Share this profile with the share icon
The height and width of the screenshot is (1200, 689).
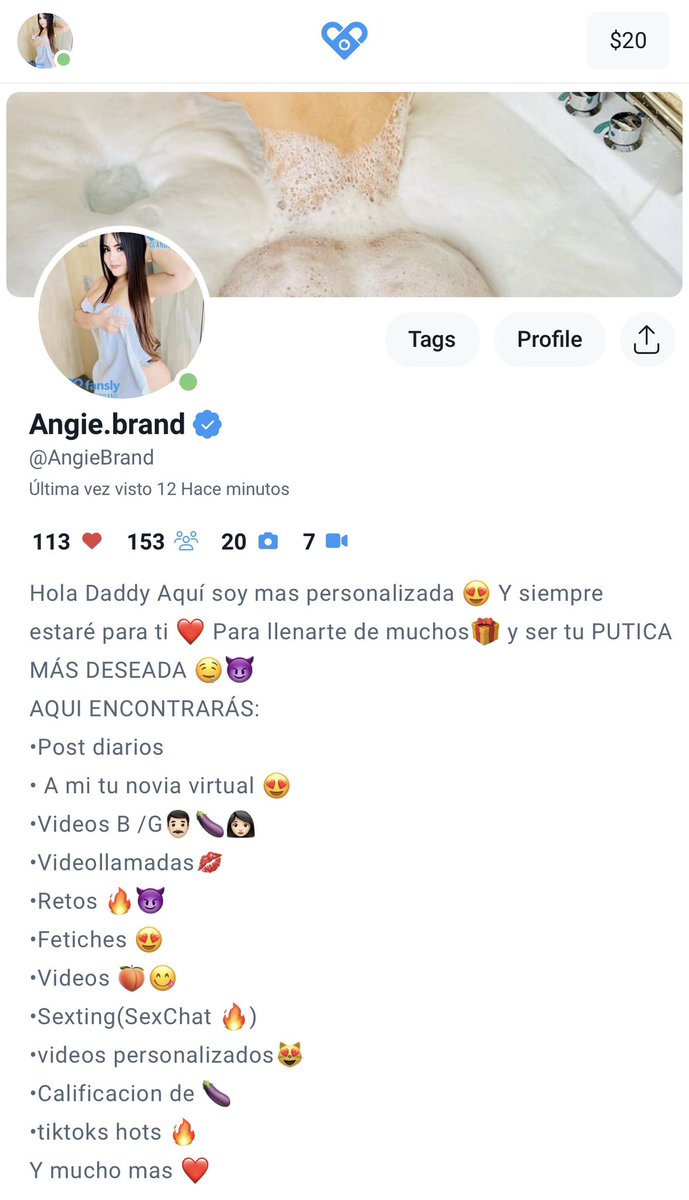pos(647,339)
